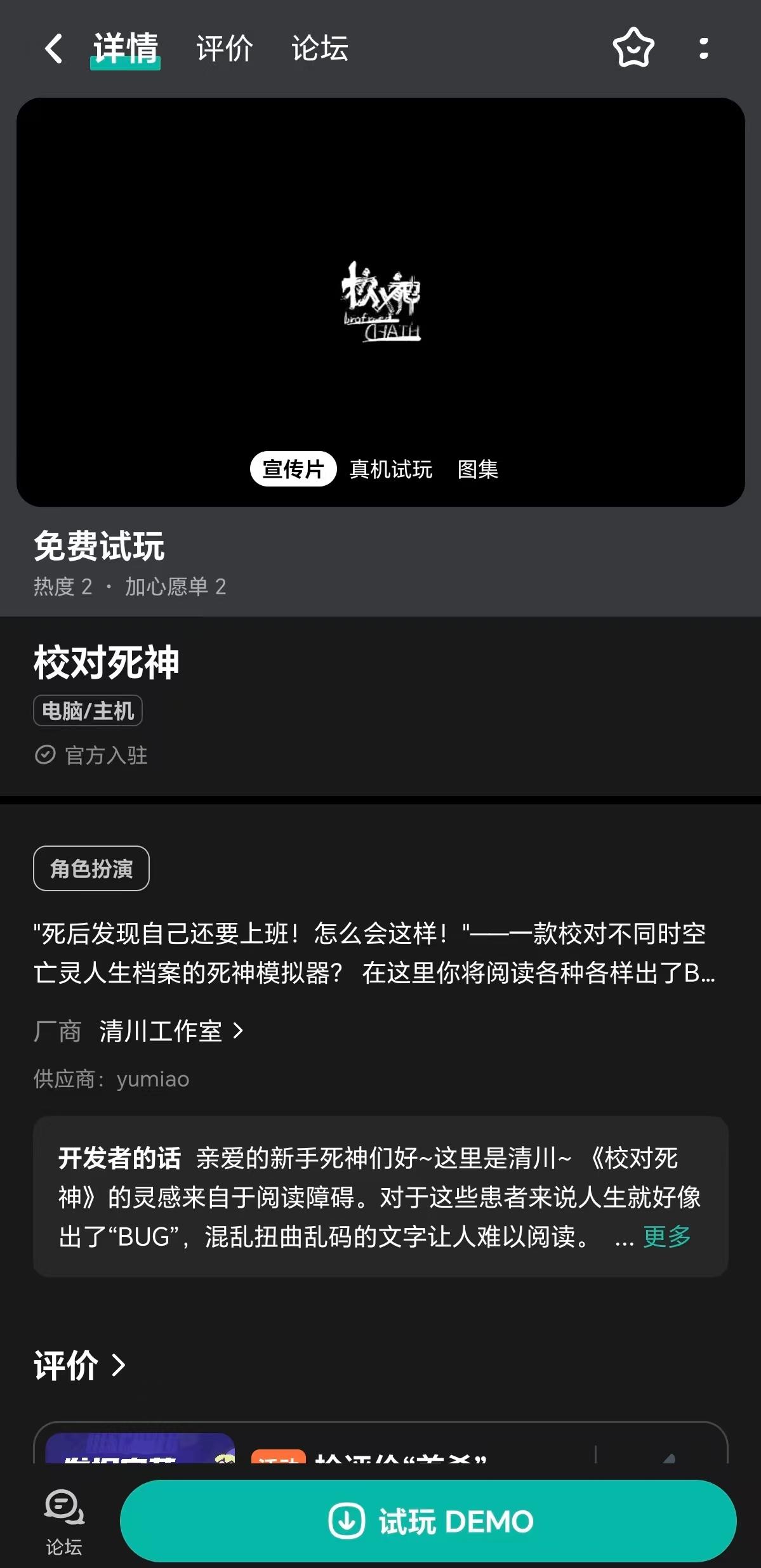Image resolution: width=761 pixels, height=1568 pixels.
Task: Select the 宣传片 media toggle
Action: pos(294,469)
